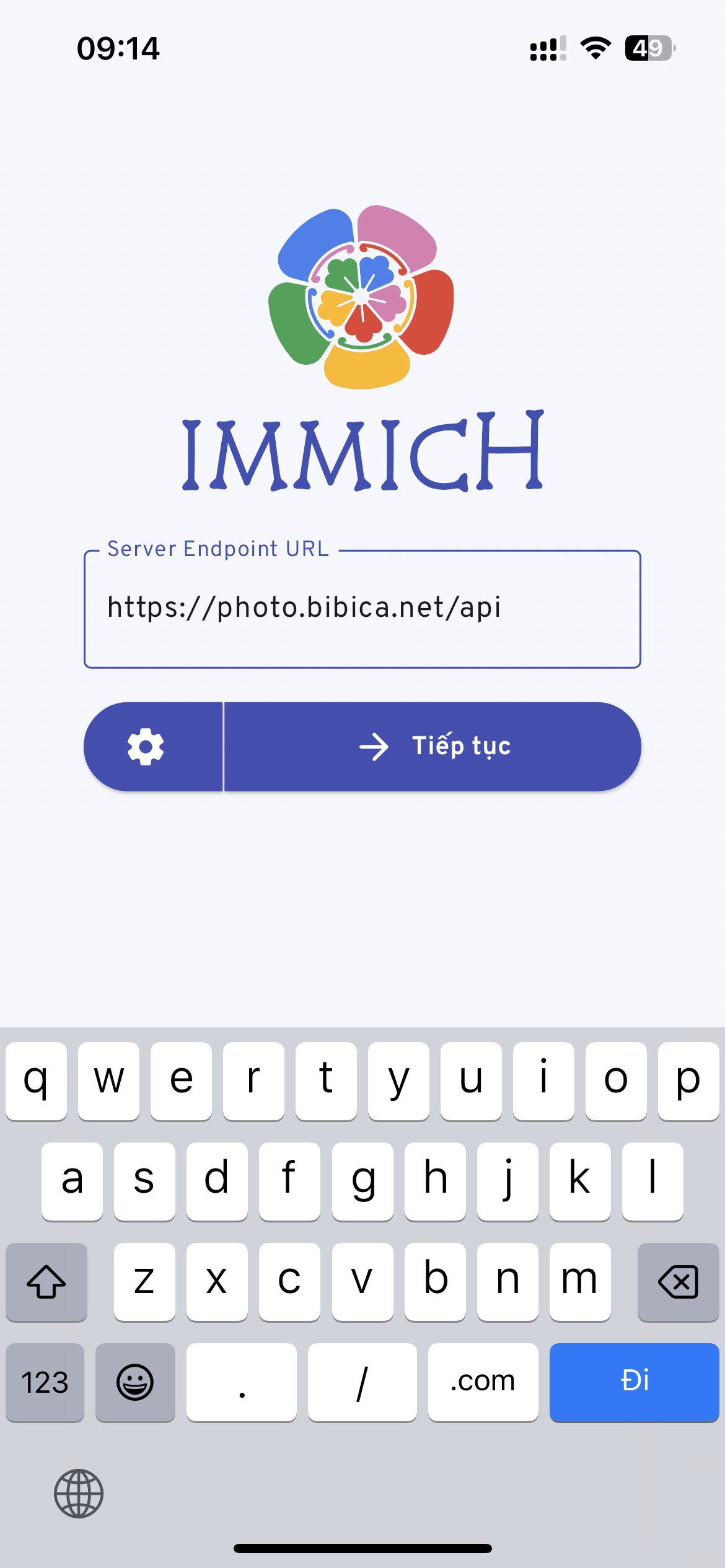Hit the blue Đi key
The image size is (725, 1568).
coord(634,1382)
